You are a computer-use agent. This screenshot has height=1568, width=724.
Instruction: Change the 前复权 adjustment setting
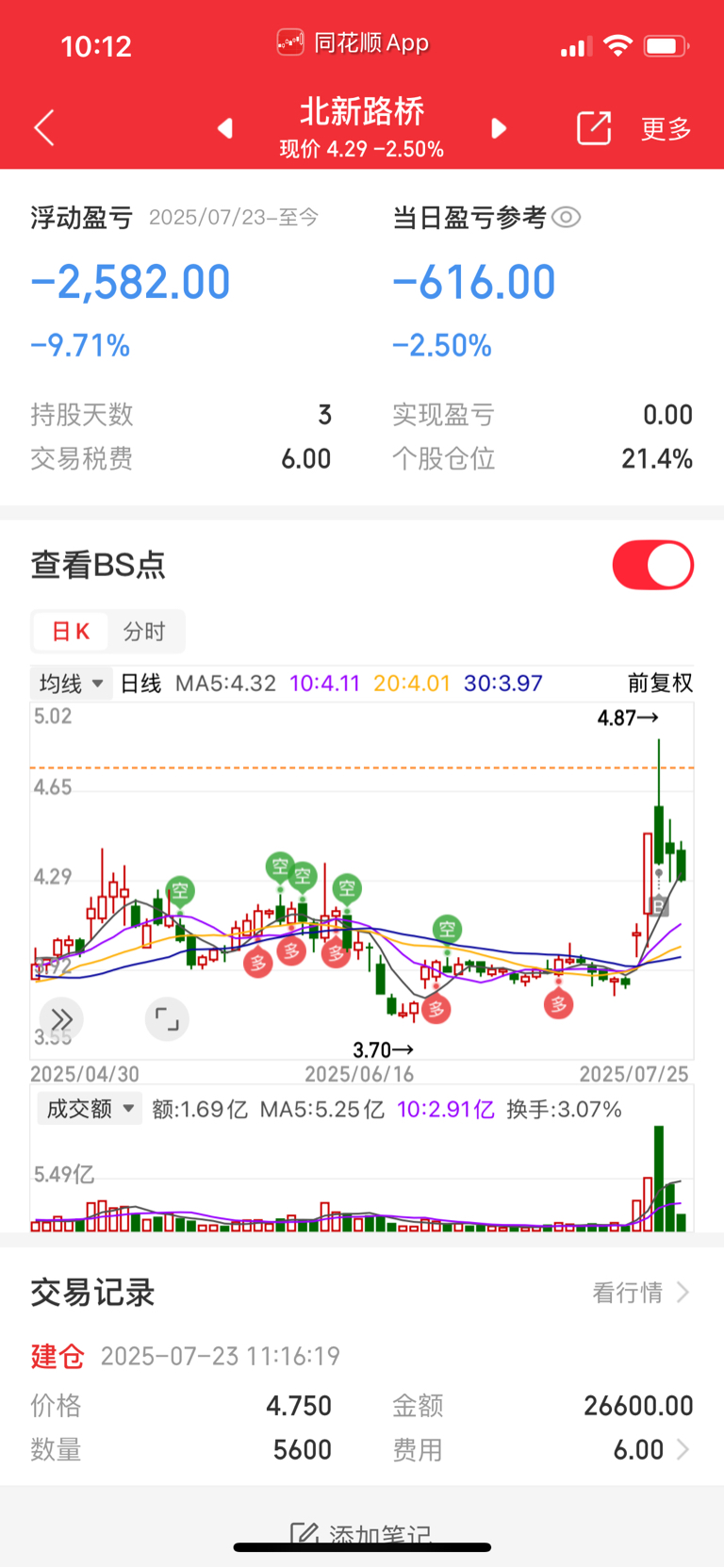(660, 683)
